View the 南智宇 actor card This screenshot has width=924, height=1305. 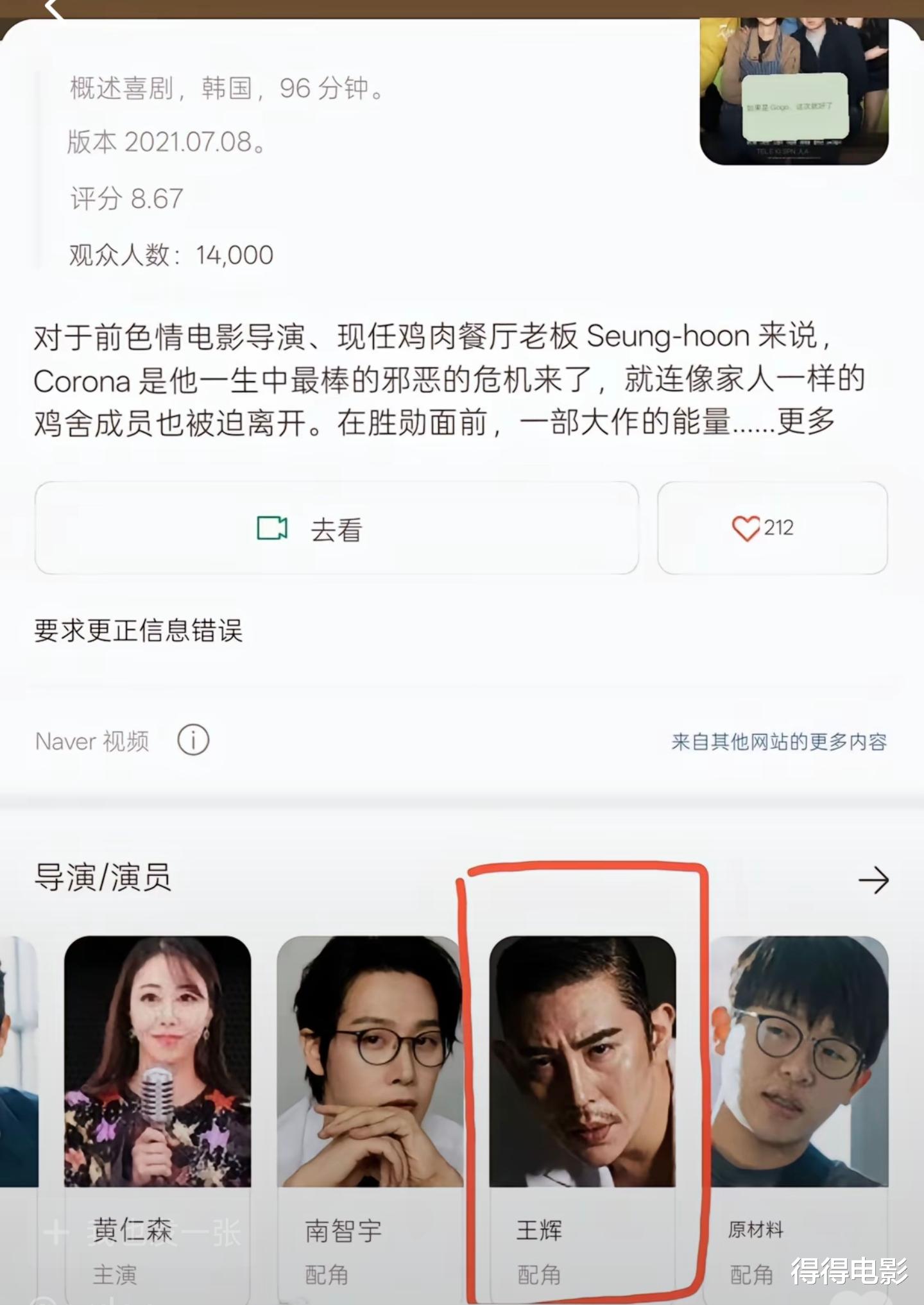[370, 1059]
